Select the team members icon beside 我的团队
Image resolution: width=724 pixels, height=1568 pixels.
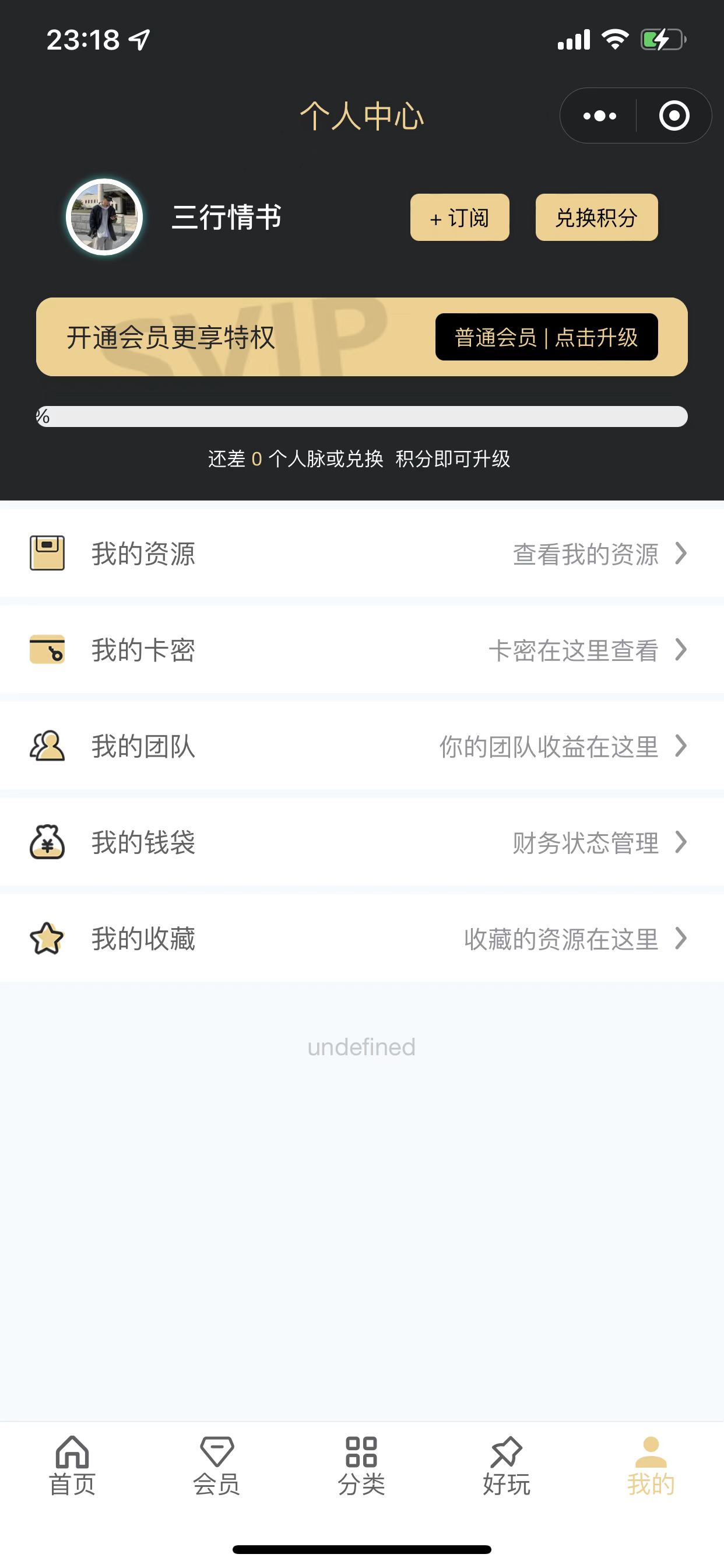48,745
